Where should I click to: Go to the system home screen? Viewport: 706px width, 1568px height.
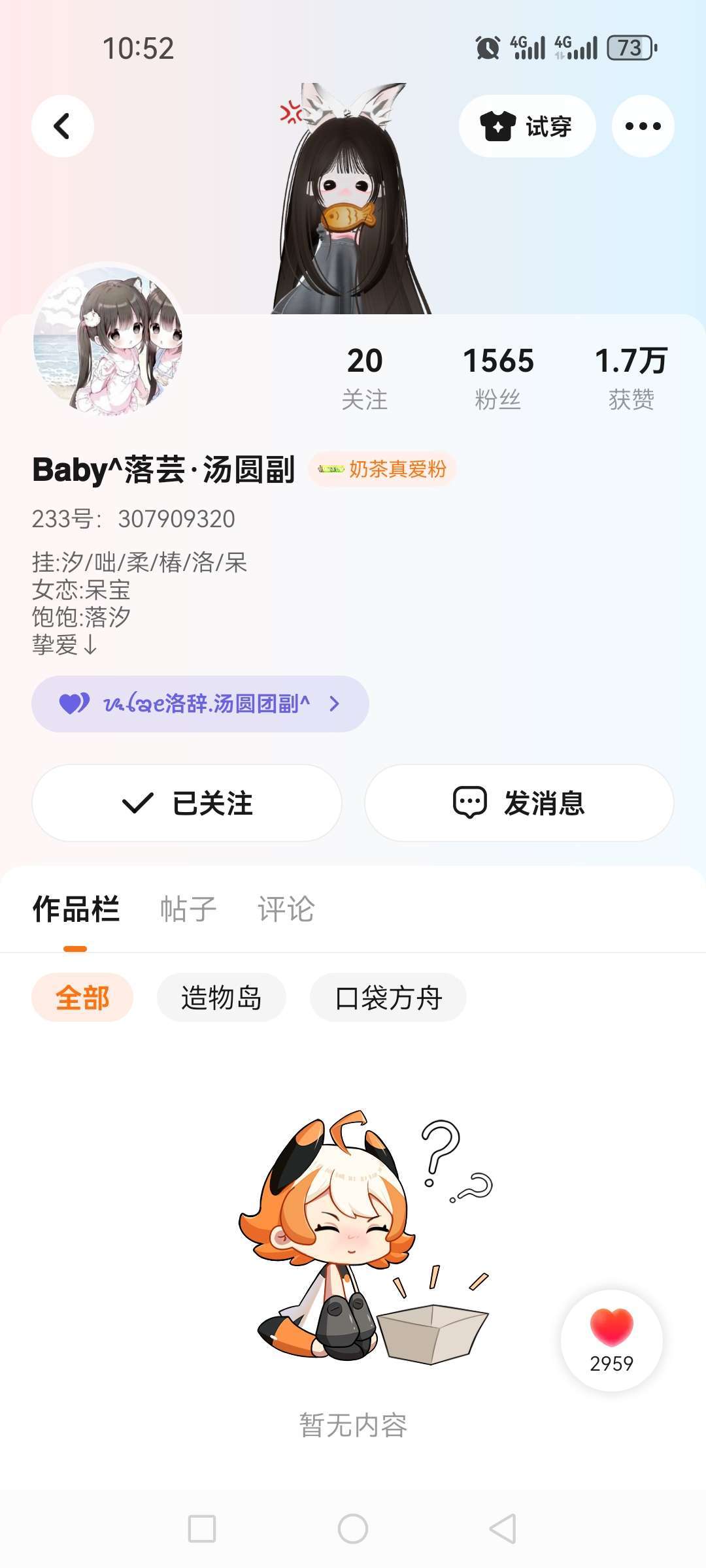(353, 1529)
